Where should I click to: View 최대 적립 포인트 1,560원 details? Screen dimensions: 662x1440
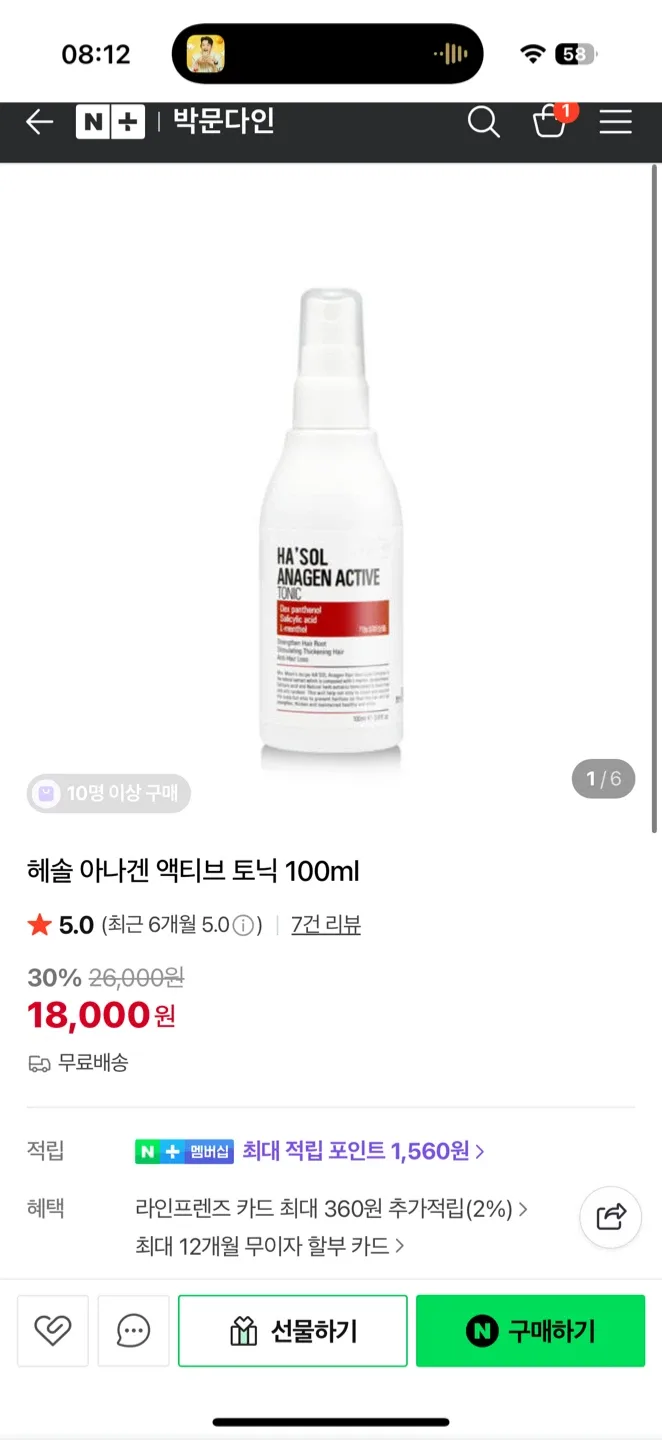pyautogui.click(x=363, y=1151)
